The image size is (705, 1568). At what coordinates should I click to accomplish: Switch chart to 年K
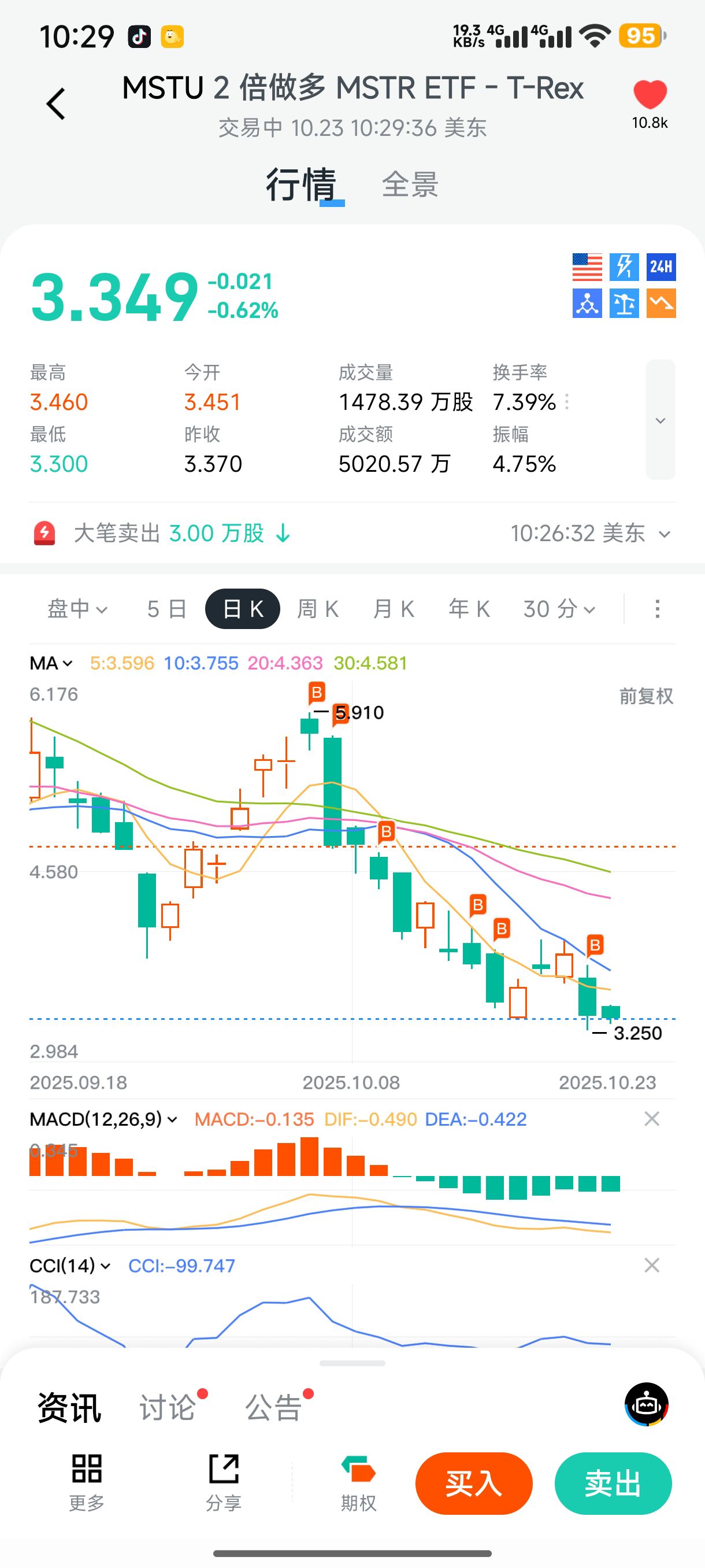tap(469, 609)
